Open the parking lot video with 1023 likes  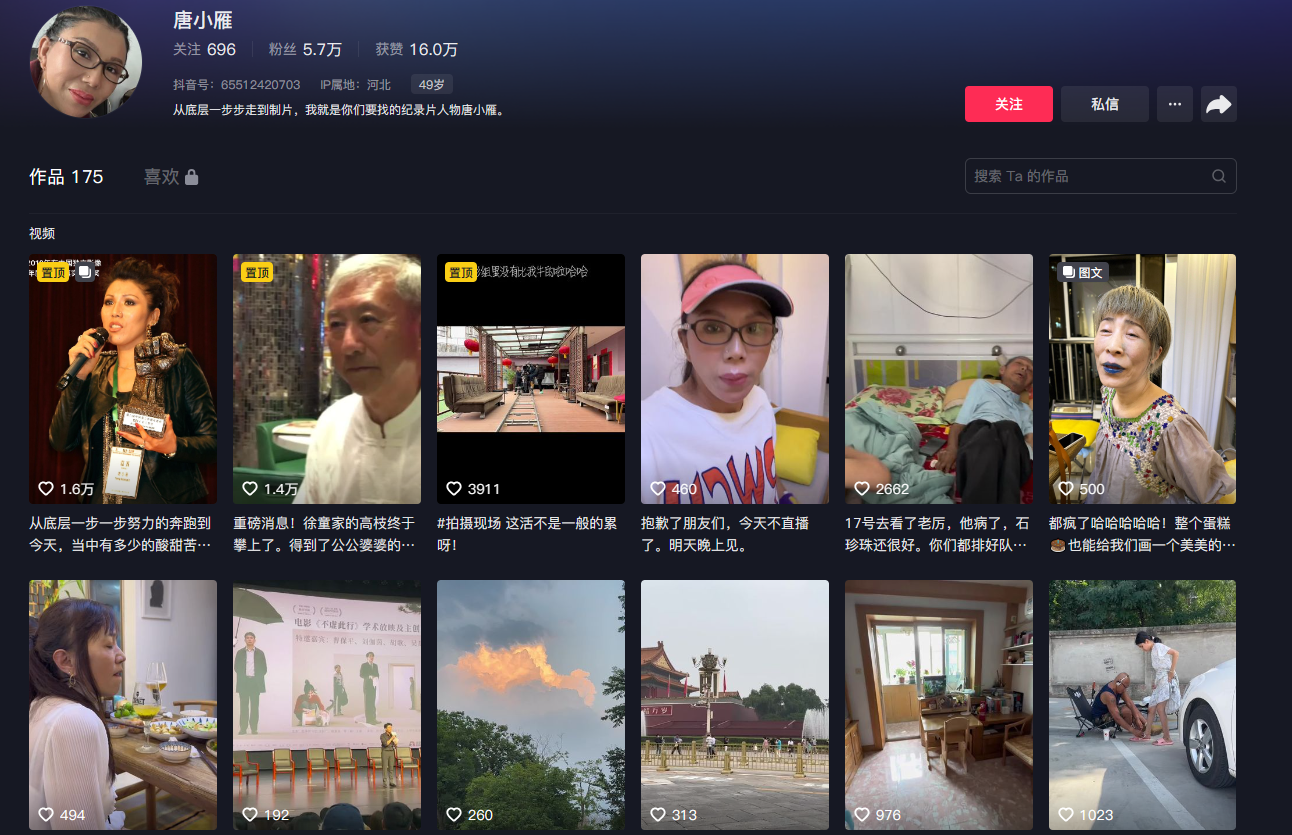1142,704
